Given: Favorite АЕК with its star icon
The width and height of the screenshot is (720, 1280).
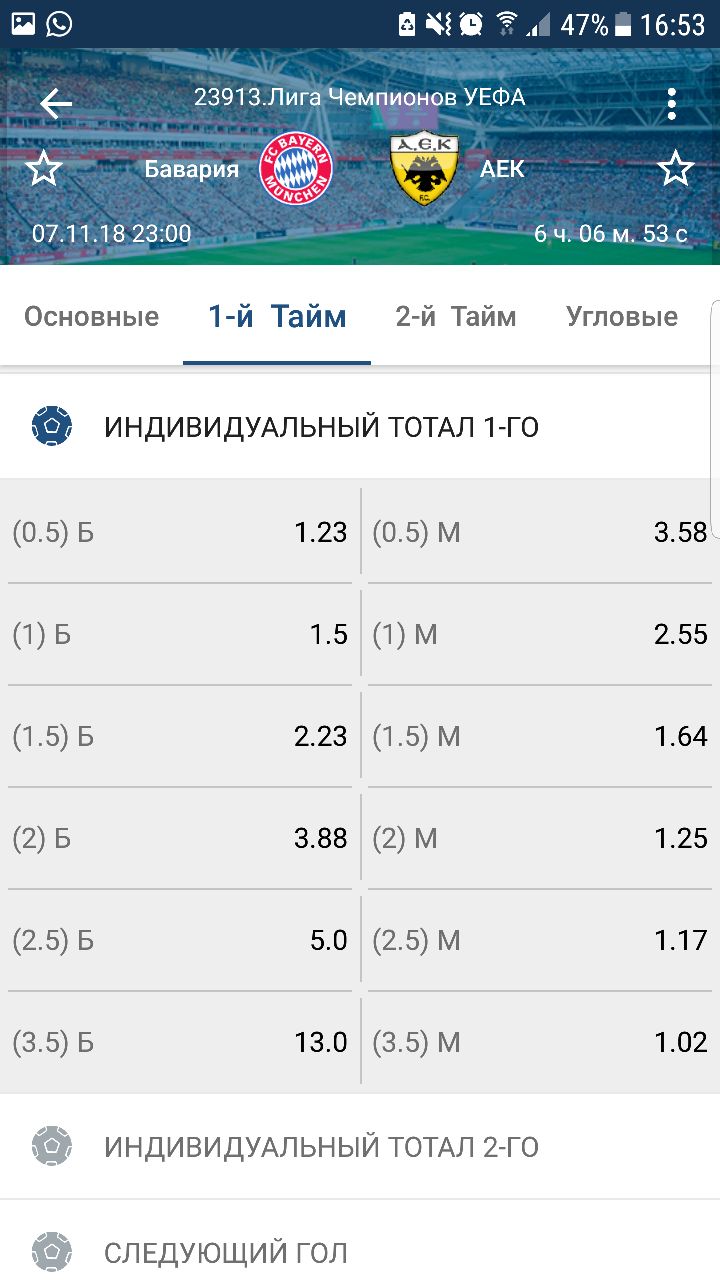Looking at the screenshot, I should pyautogui.click(x=676, y=169).
